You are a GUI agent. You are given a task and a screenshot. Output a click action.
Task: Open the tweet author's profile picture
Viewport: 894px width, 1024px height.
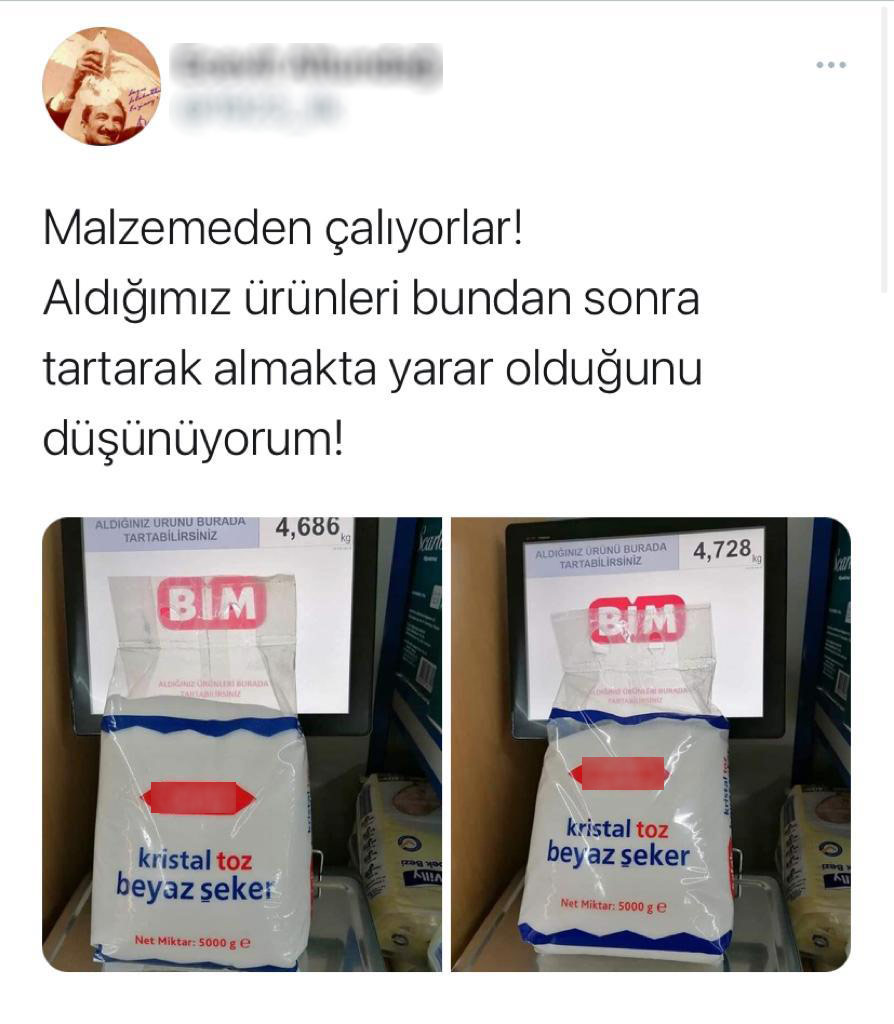point(101,87)
